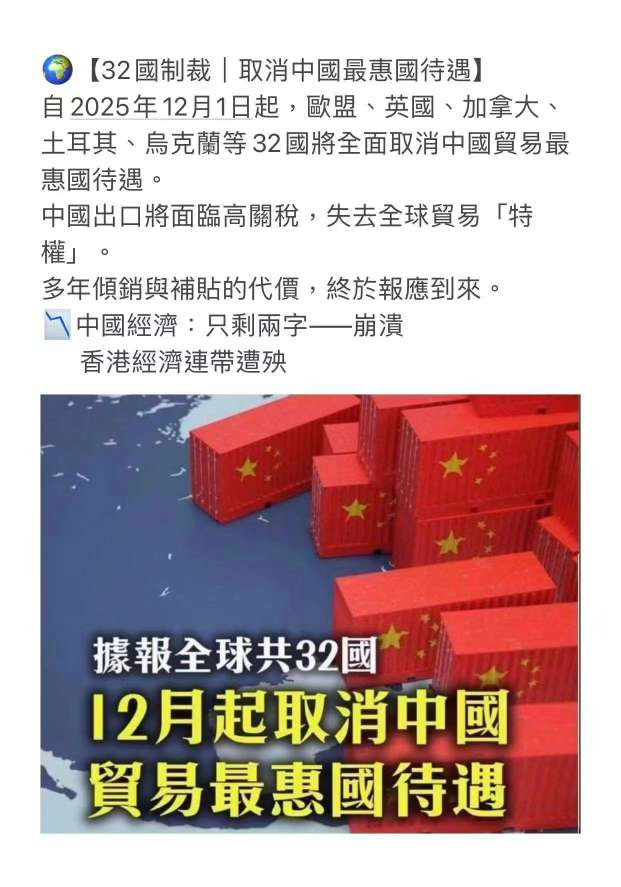Tap the underlined date 2025年12月1日
Viewport: 621px width, 887px height.
(168, 107)
